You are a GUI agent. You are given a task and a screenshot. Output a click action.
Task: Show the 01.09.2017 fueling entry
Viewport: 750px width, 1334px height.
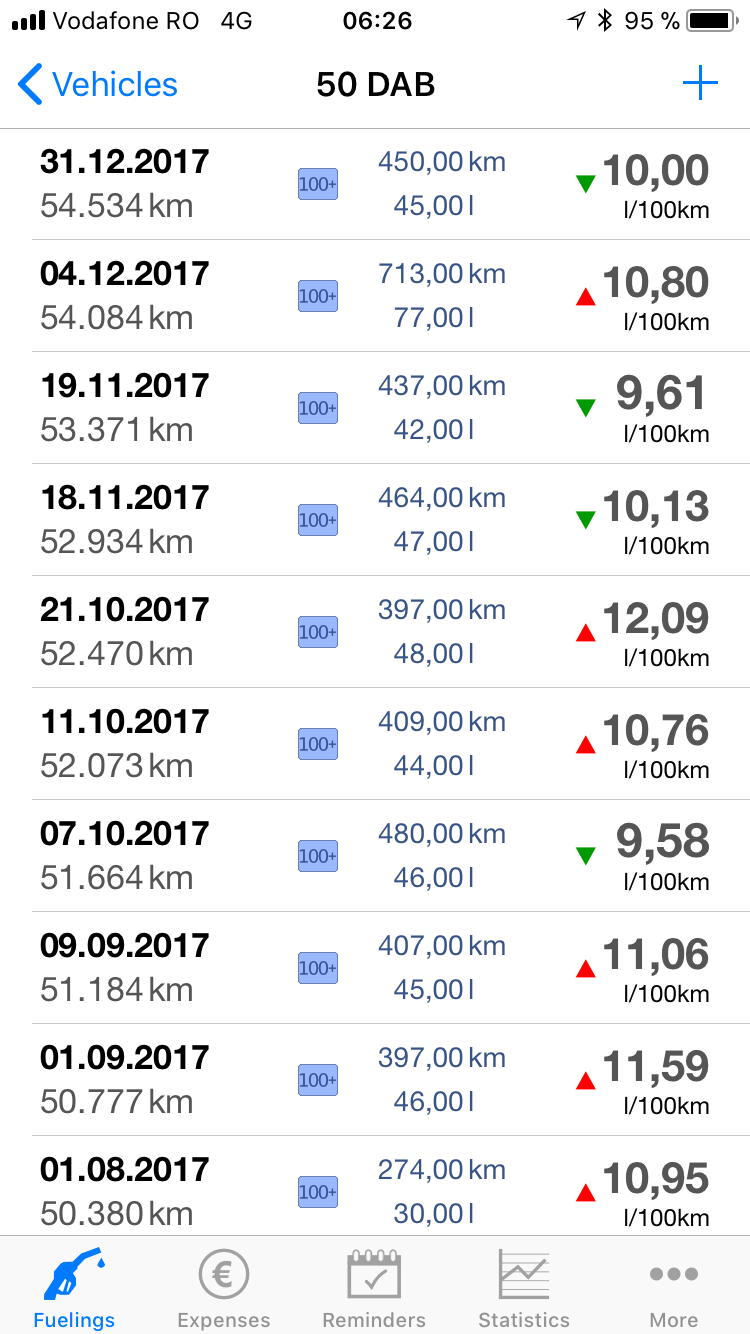pos(375,1080)
